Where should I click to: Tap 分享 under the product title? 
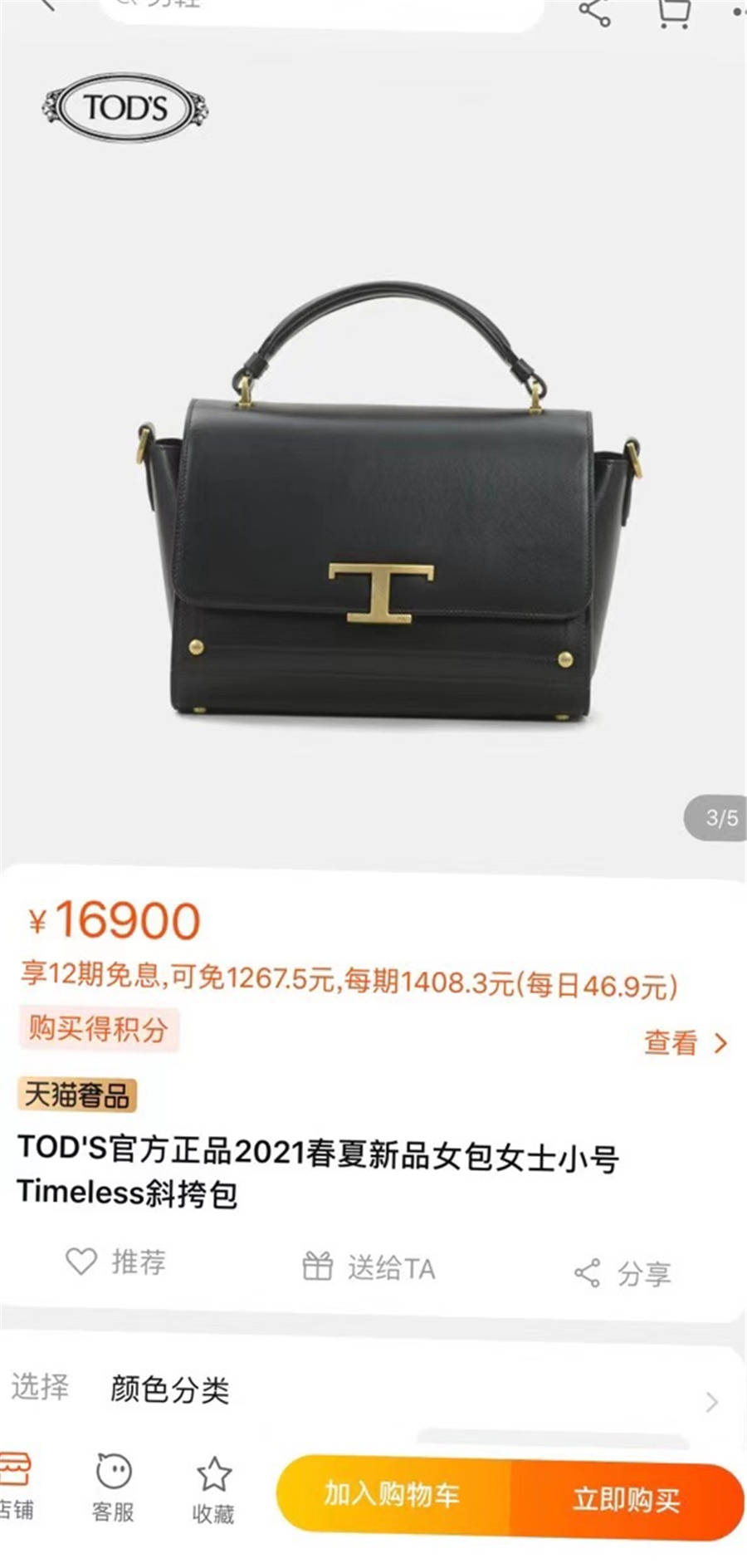tap(623, 1272)
